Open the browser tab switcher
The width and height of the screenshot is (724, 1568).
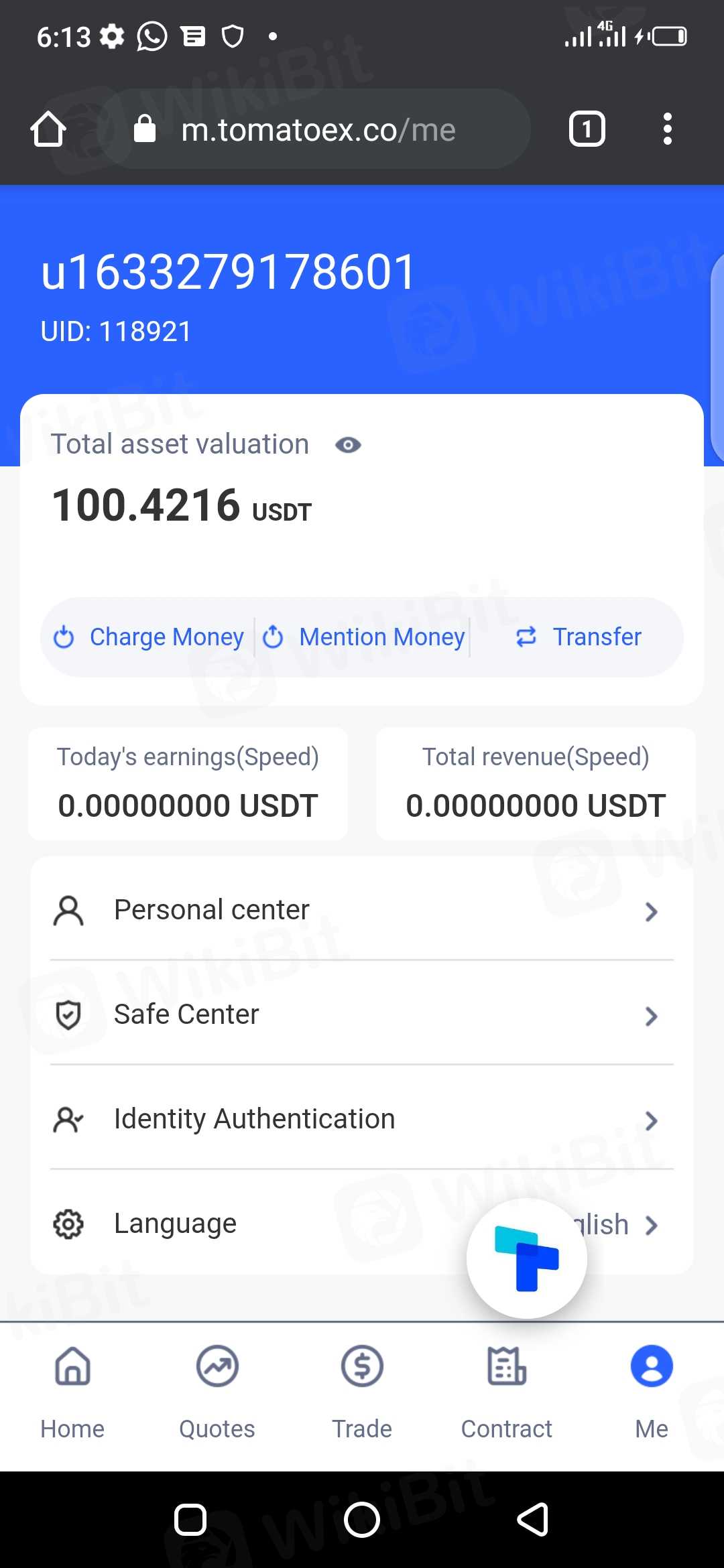pyautogui.click(x=587, y=129)
